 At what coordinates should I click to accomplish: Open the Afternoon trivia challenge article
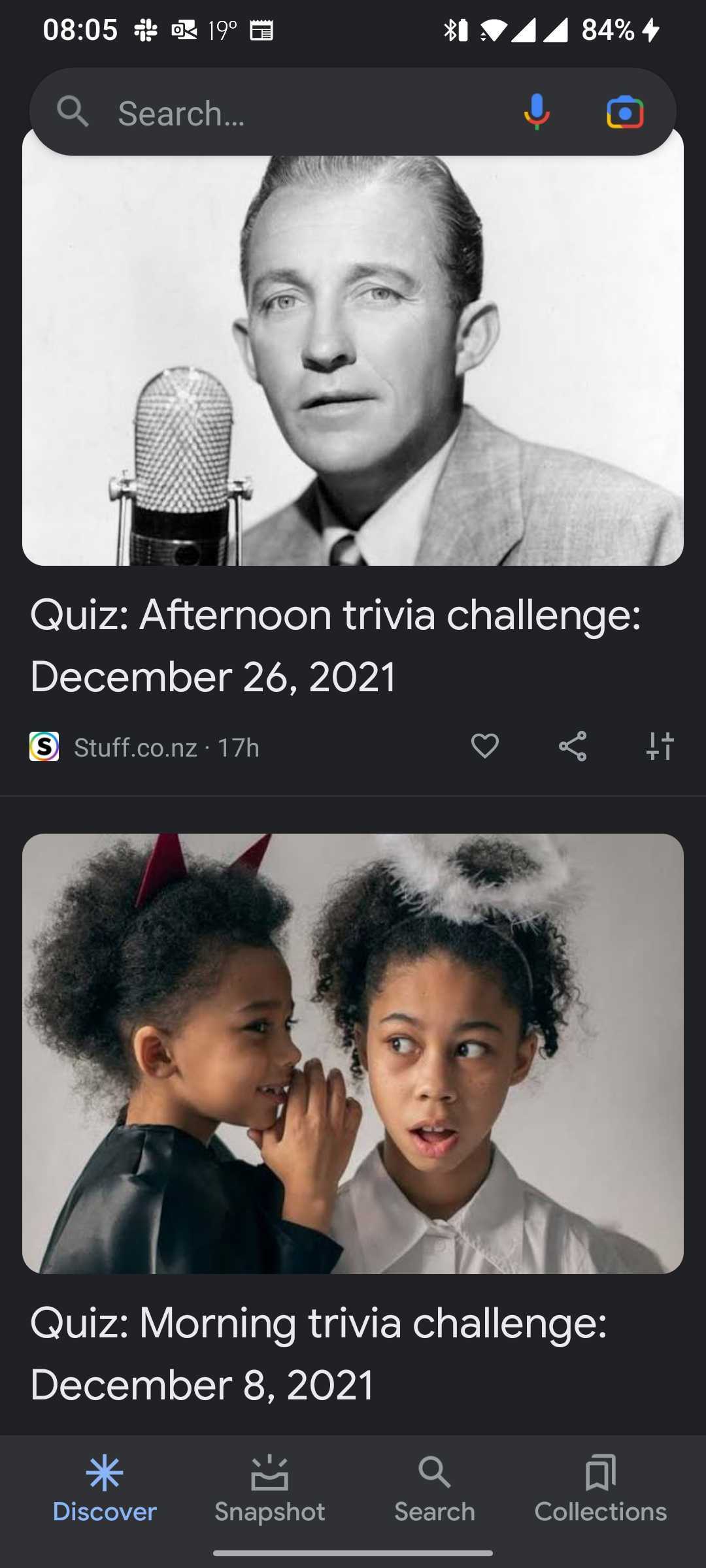click(336, 645)
